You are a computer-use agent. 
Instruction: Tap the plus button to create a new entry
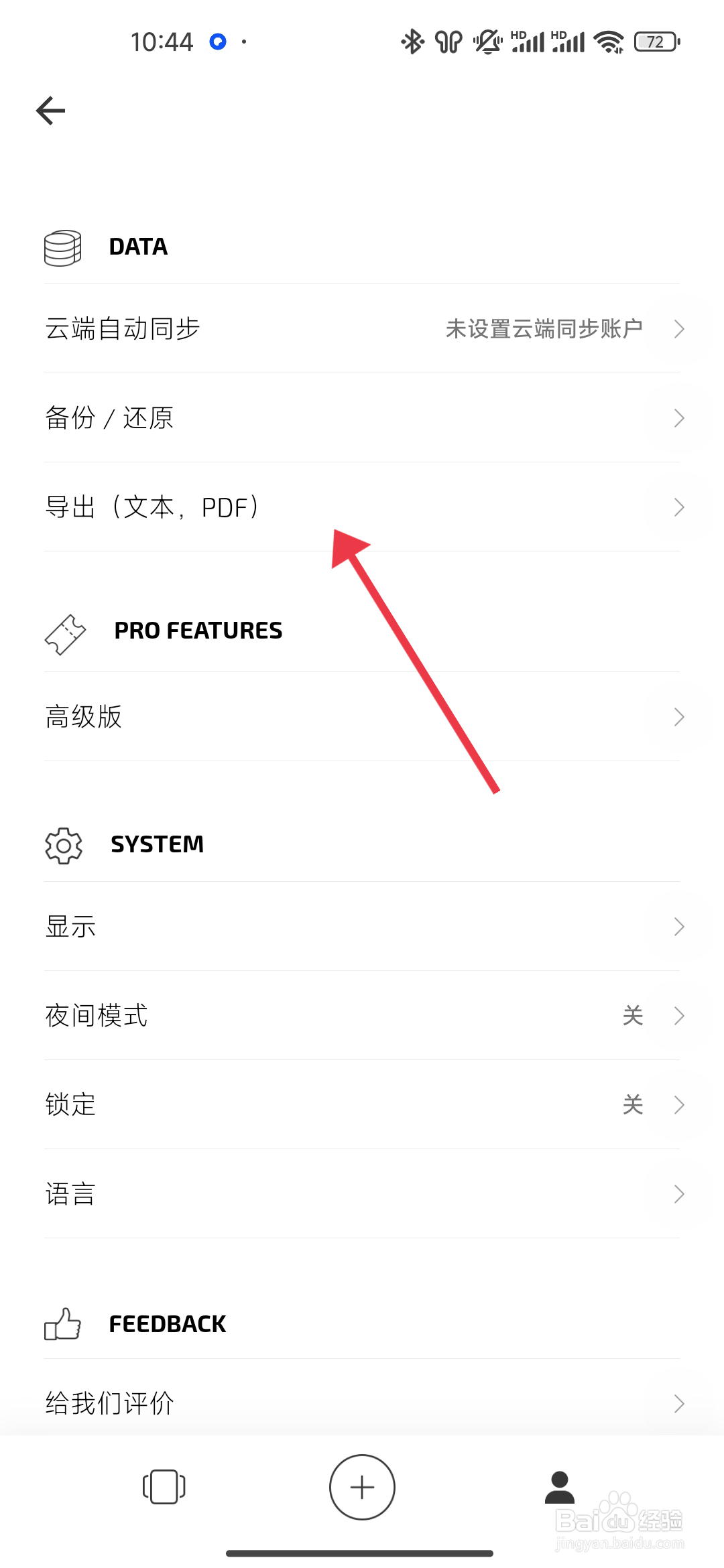362,1486
